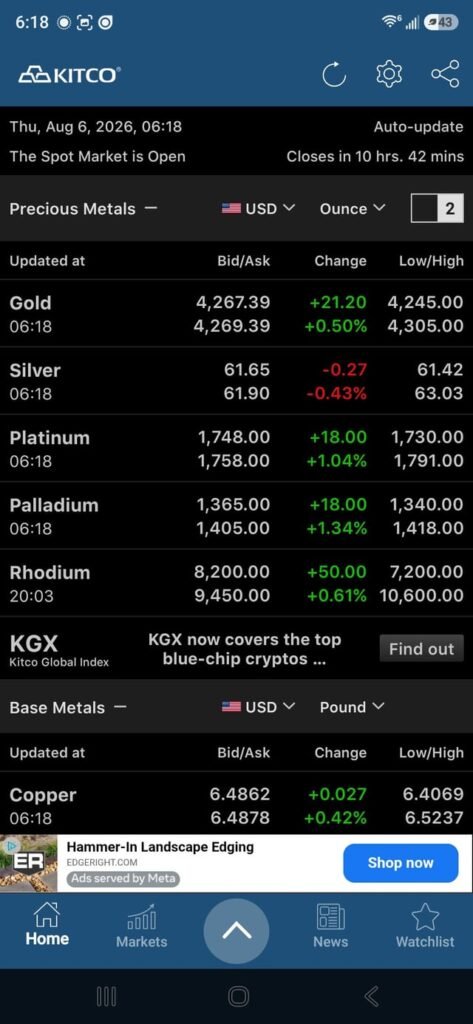Open the Rhodium price row

click(x=236, y=584)
